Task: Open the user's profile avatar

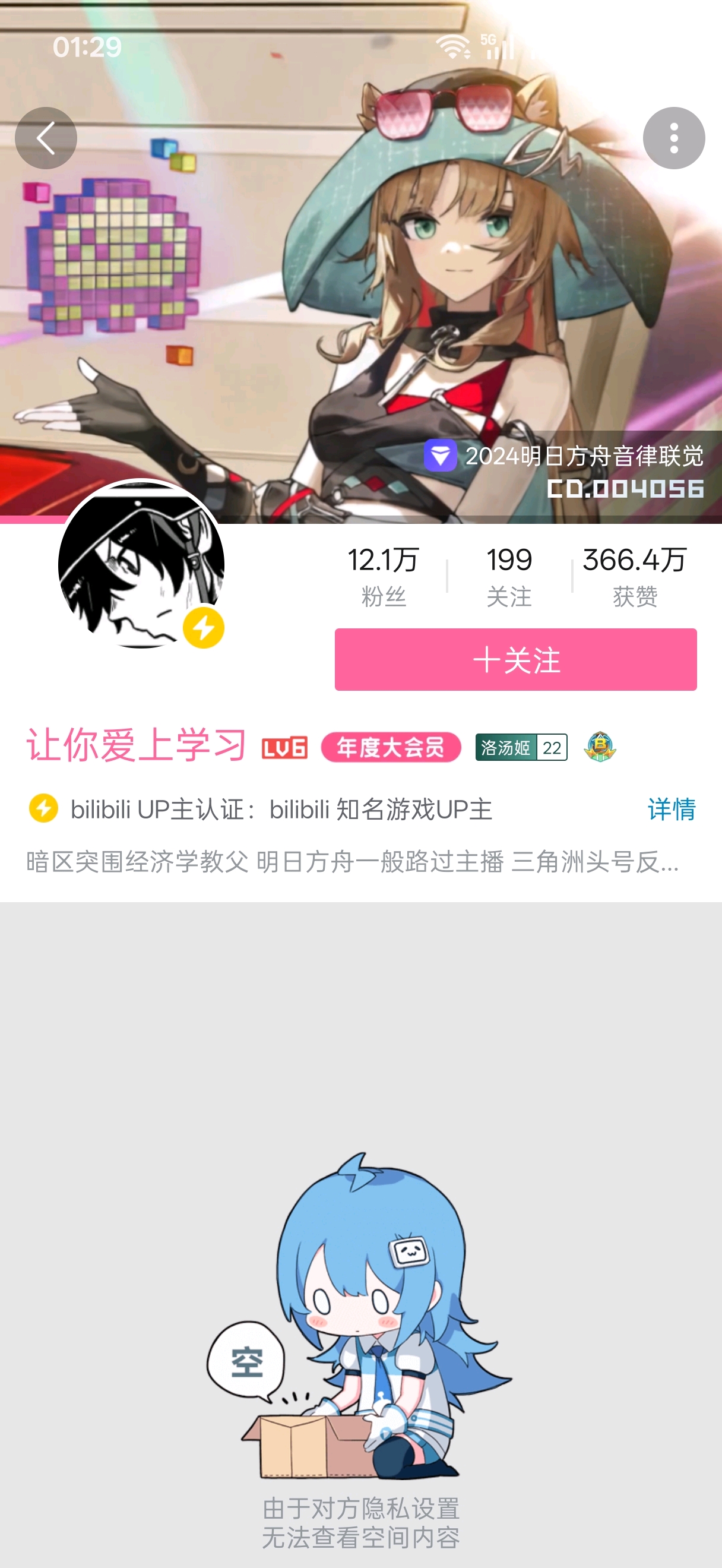Action: pos(141,564)
